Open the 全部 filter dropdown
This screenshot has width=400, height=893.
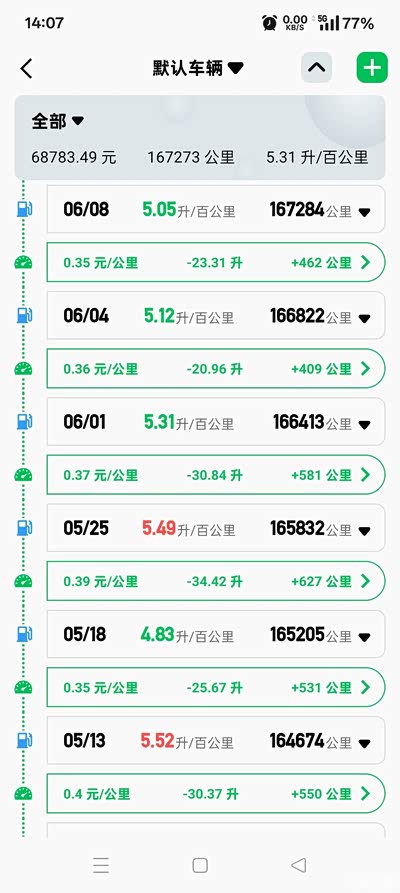(58, 121)
